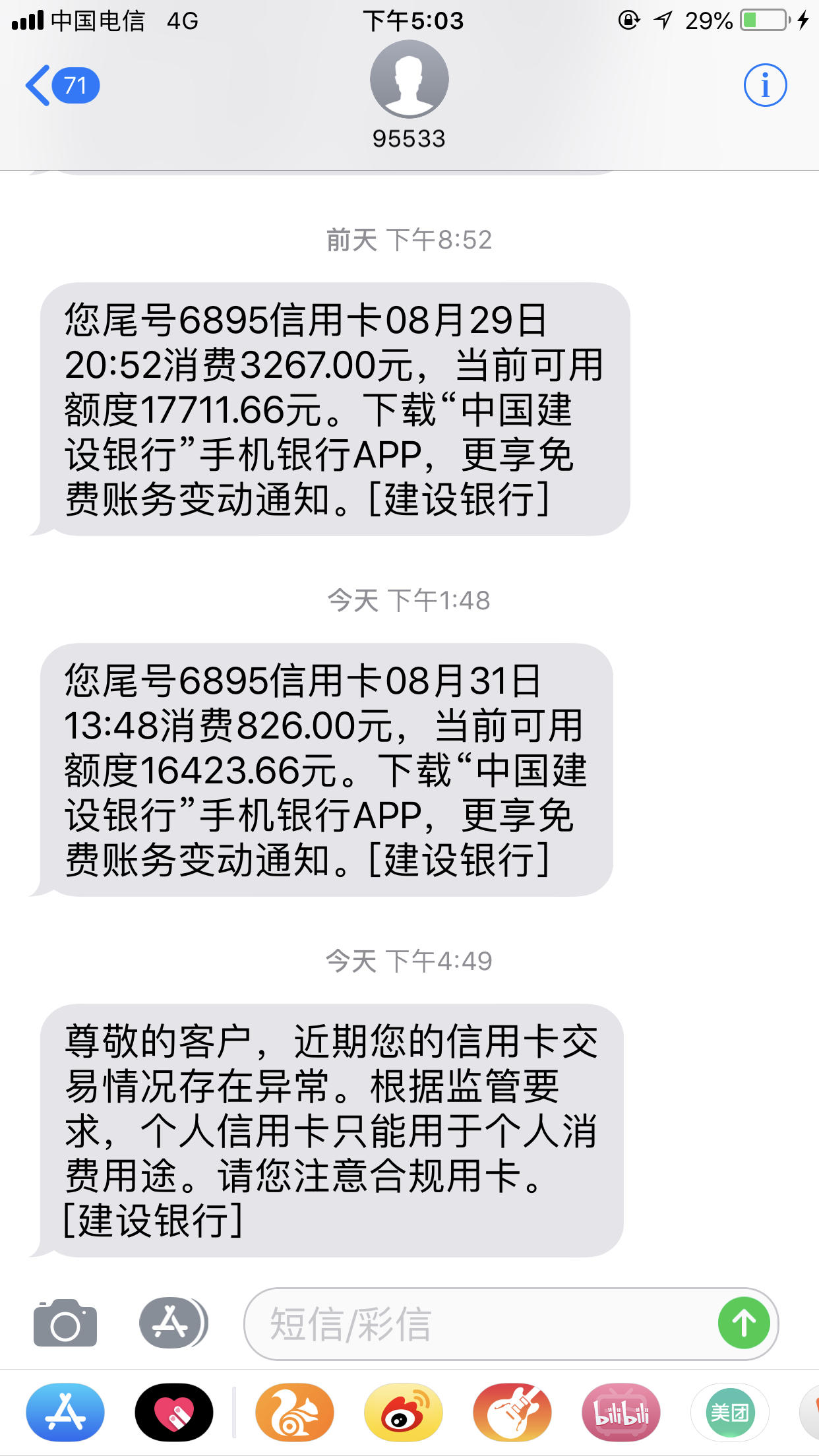This screenshot has height=1456, width=819.
Task: Open Weibo in the app strip
Action: [404, 1412]
